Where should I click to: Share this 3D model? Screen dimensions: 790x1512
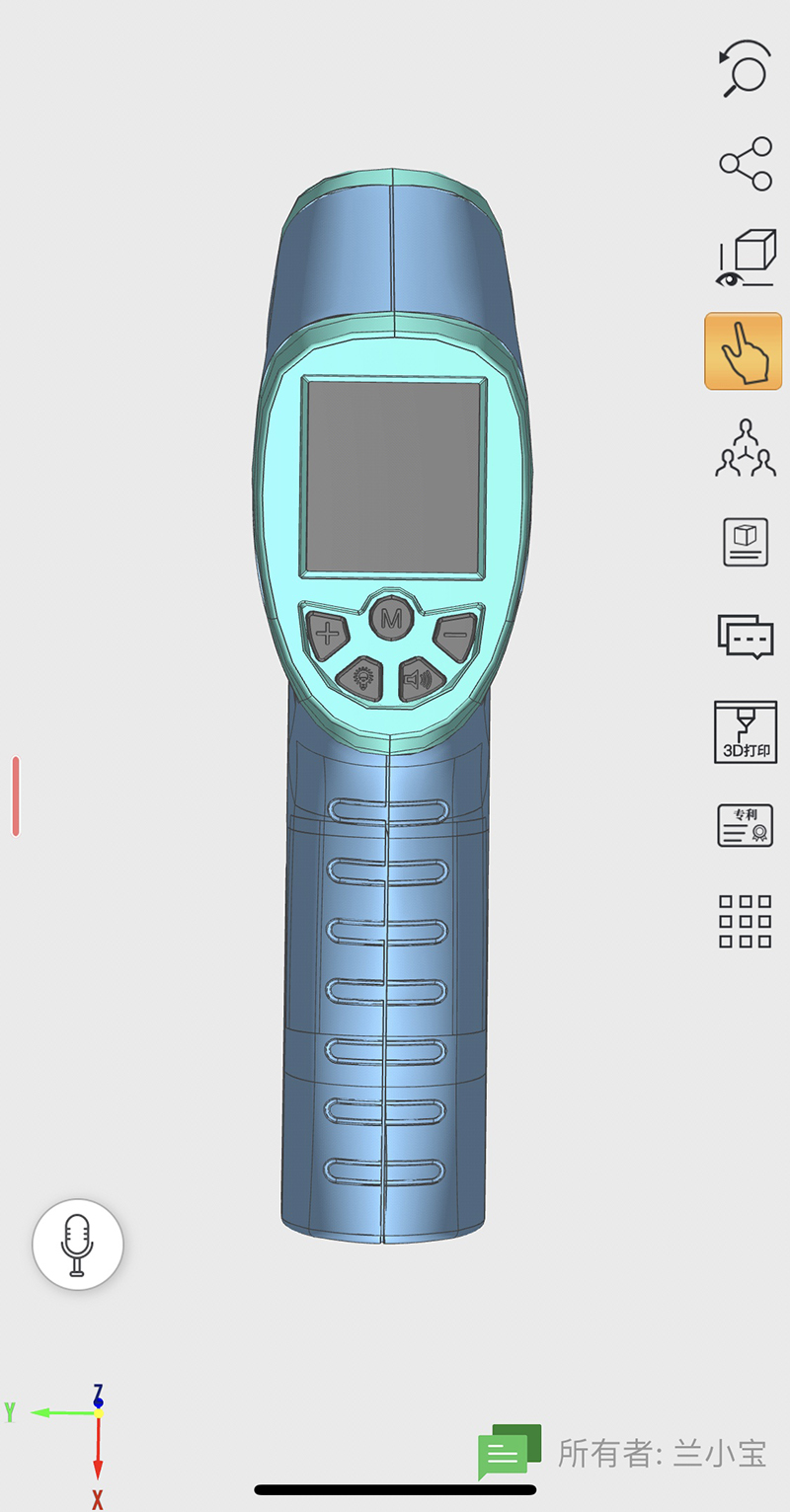(x=746, y=164)
